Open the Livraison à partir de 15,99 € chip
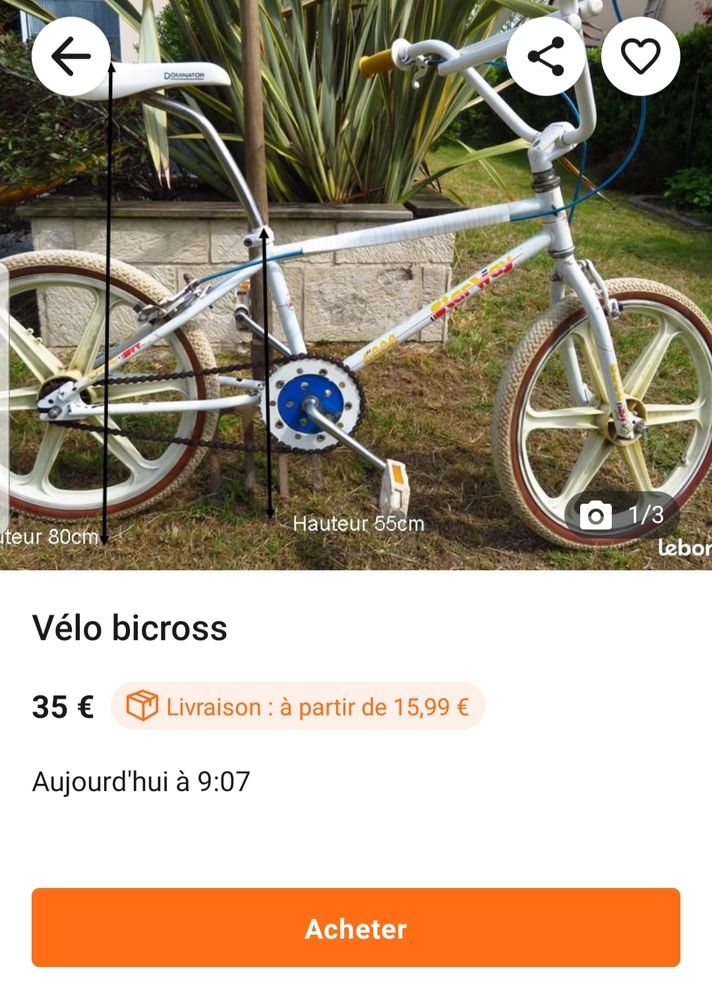Image resolution: width=712 pixels, height=1000 pixels. pos(298,707)
